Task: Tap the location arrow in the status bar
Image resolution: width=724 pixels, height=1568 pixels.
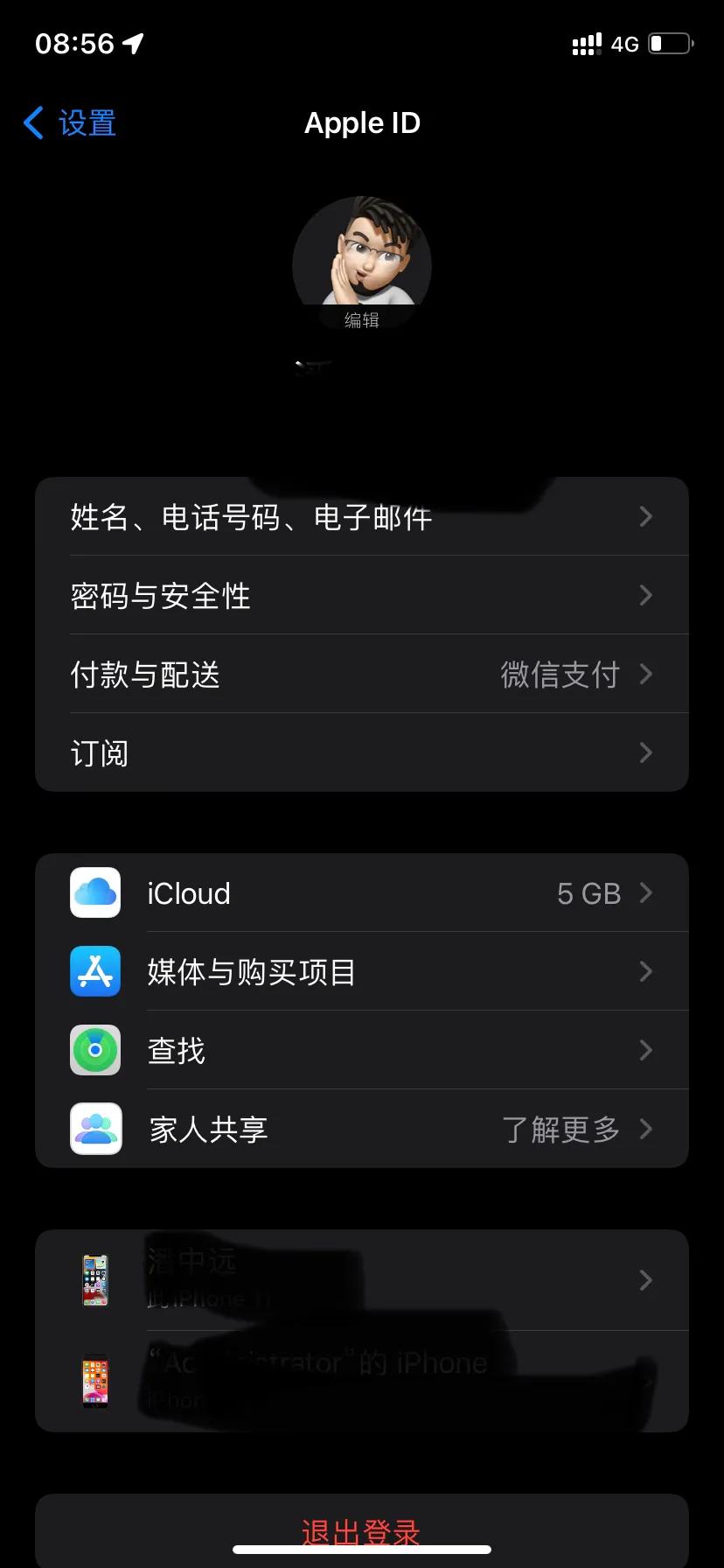Action: tap(132, 42)
